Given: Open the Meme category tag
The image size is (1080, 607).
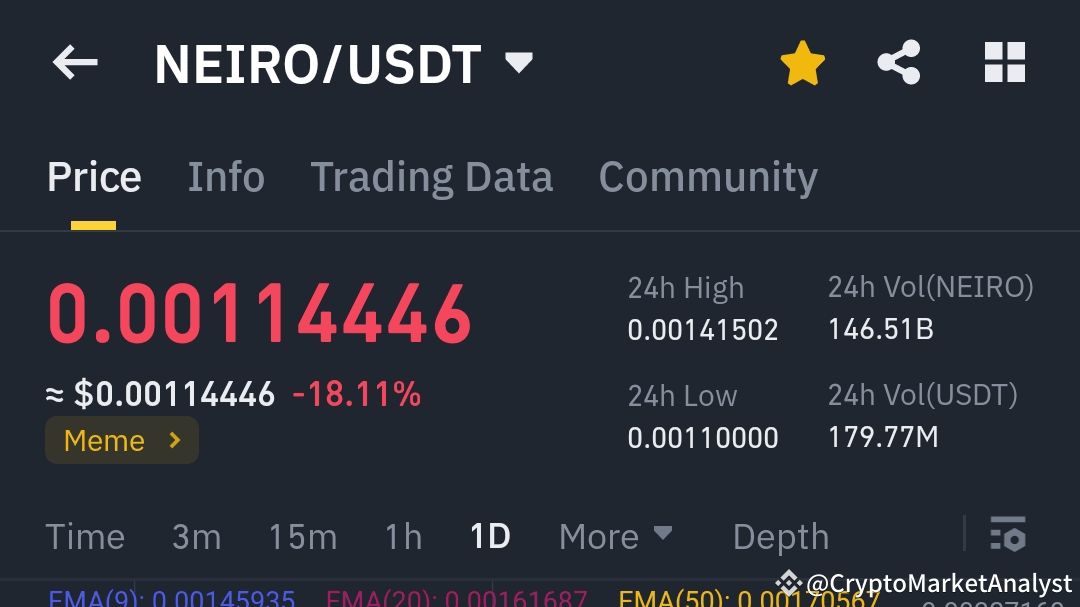Looking at the screenshot, I should coord(122,440).
